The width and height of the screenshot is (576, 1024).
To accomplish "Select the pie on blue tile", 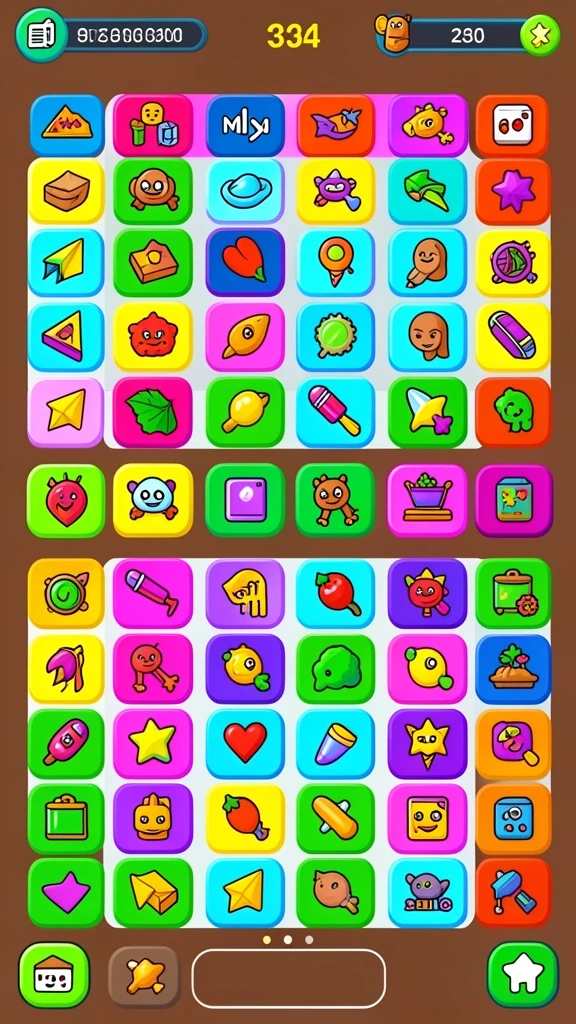I will coord(513,669).
